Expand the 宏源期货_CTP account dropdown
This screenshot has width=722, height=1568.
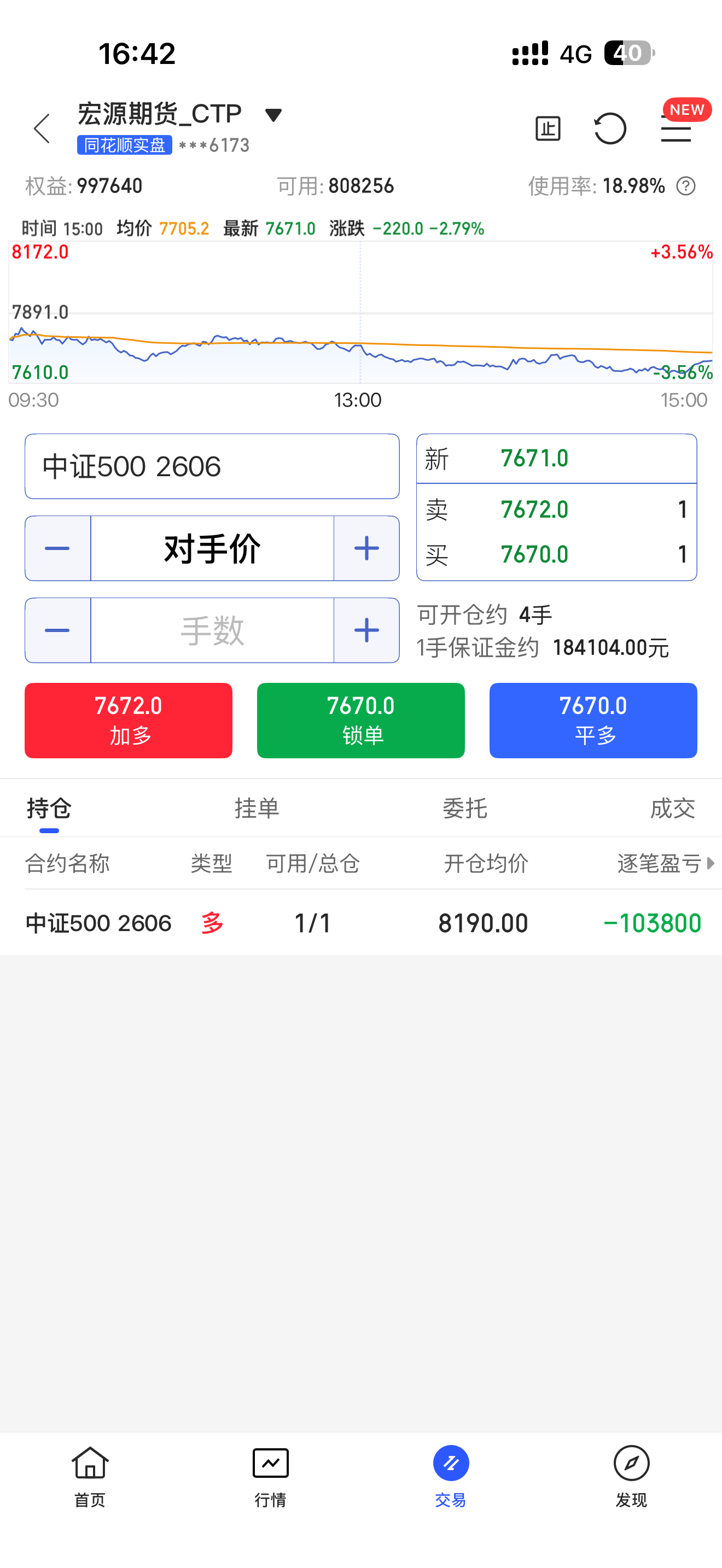pos(273,114)
